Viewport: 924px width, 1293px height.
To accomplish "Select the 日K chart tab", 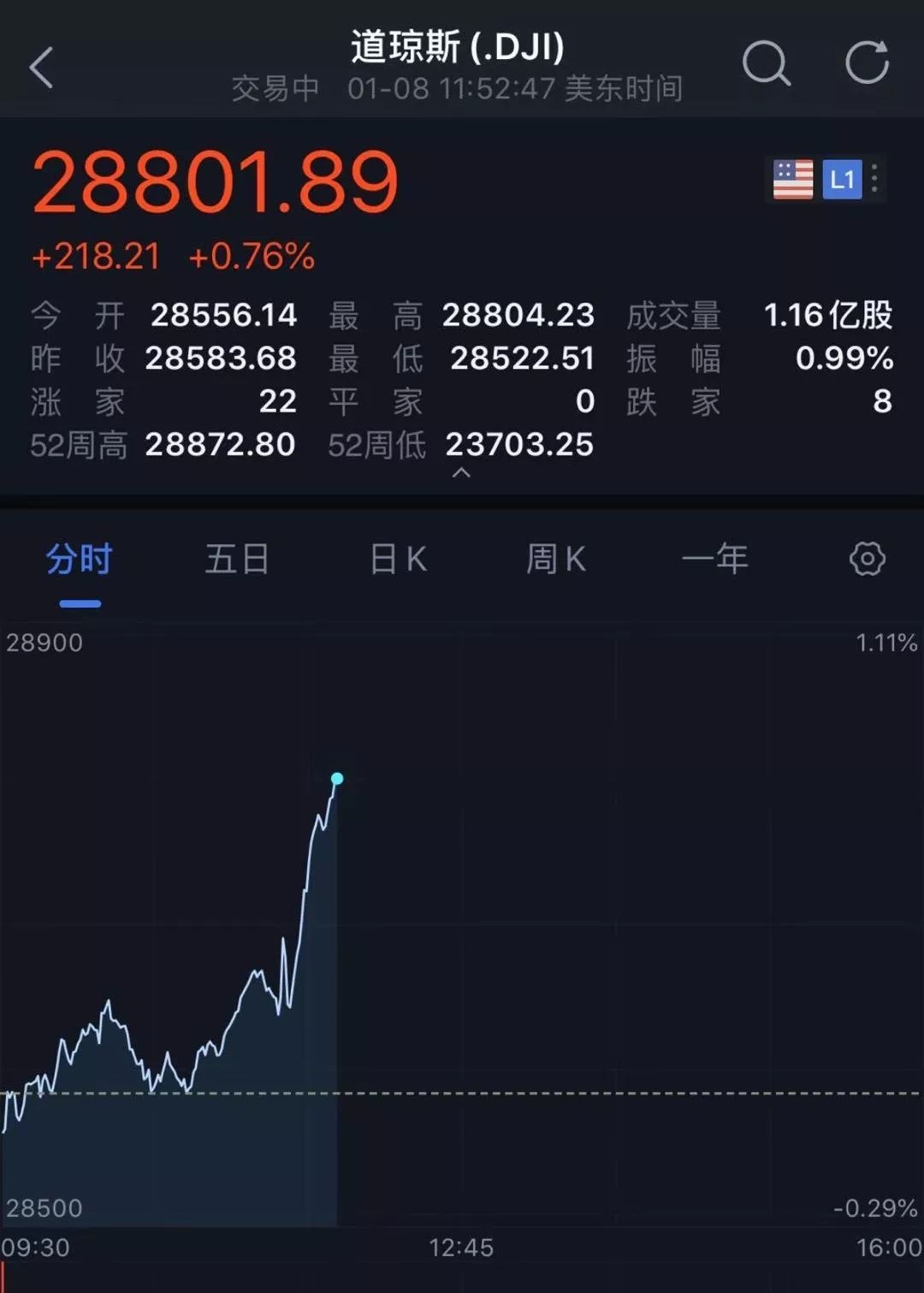I will (398, 560).
